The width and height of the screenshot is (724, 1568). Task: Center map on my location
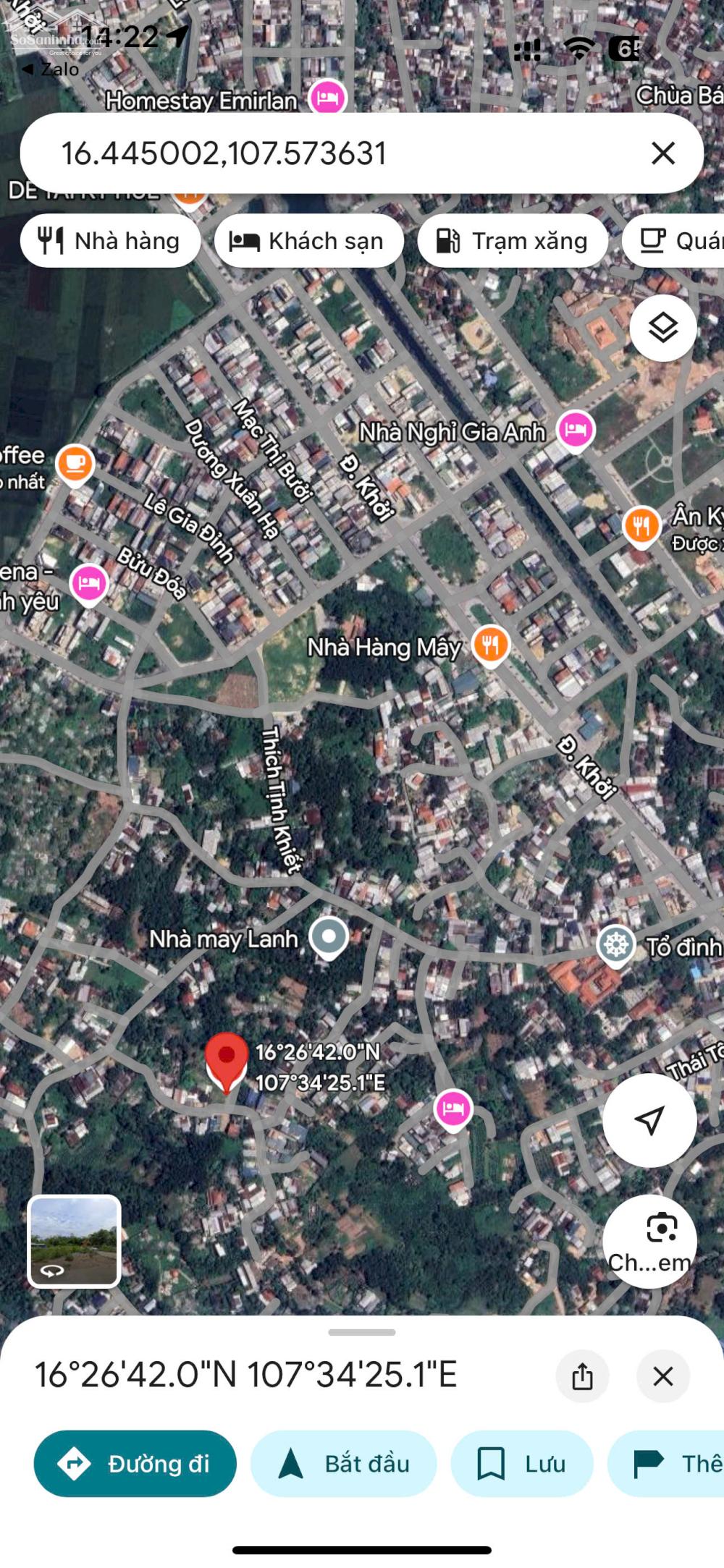tap(649, 1120)
